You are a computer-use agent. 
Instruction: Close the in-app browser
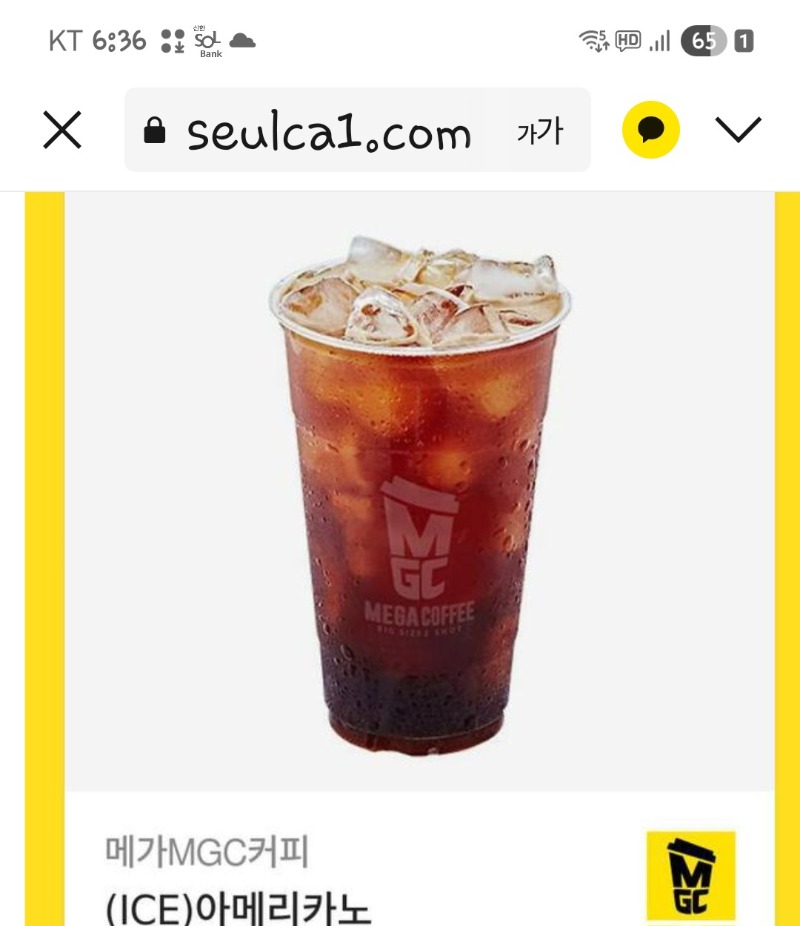tap(62, 130)
